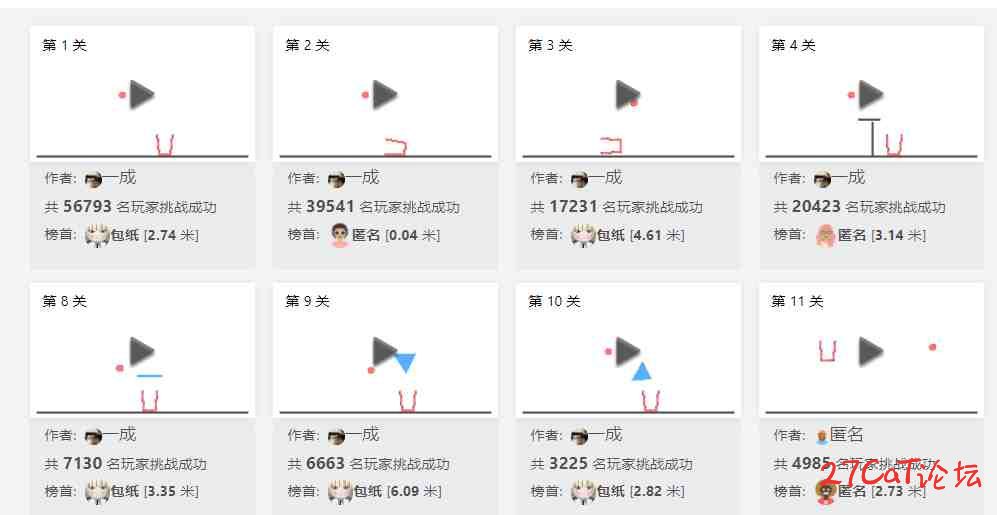
Task: Select the level 第 3 关 card
Action: point(628,96)
